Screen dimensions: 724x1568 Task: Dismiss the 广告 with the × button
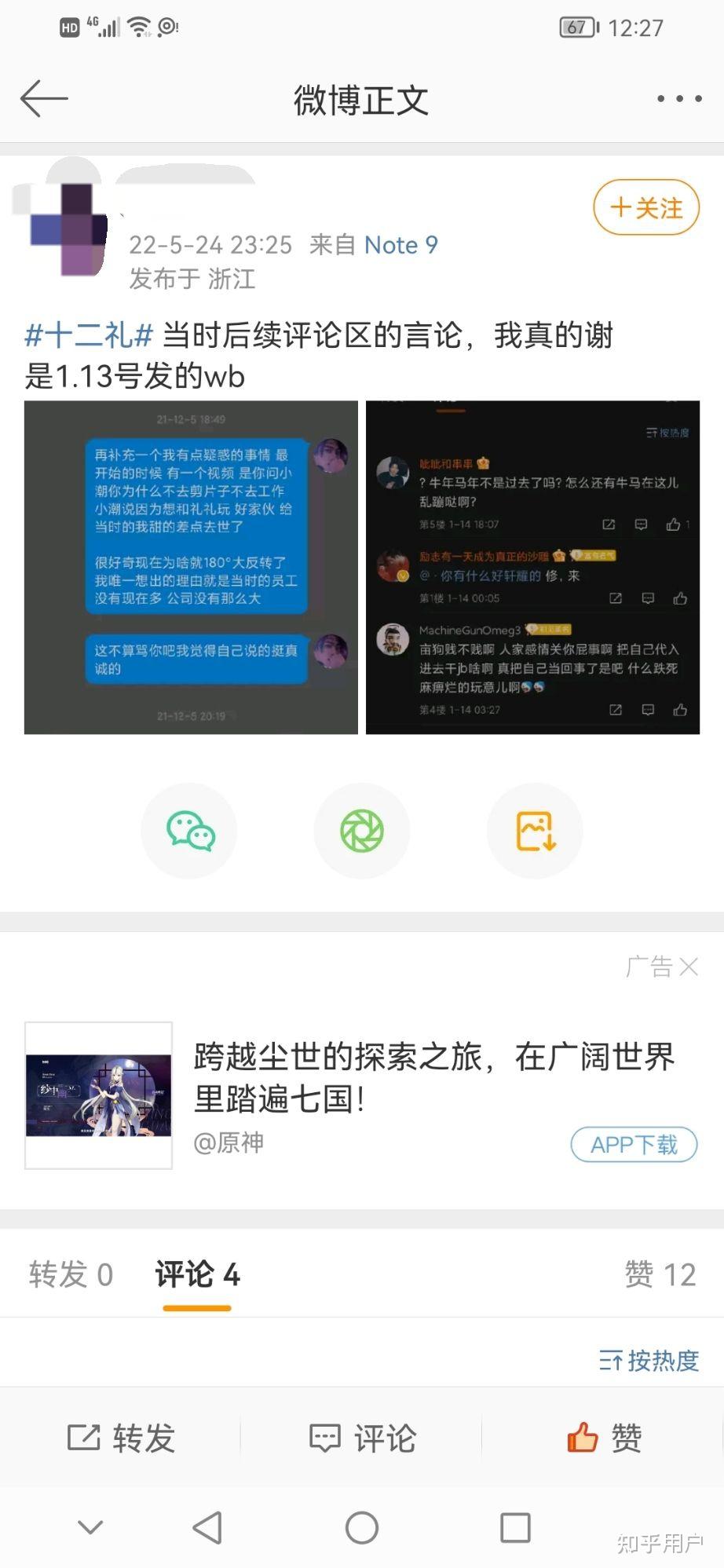[x=689, y=967]
